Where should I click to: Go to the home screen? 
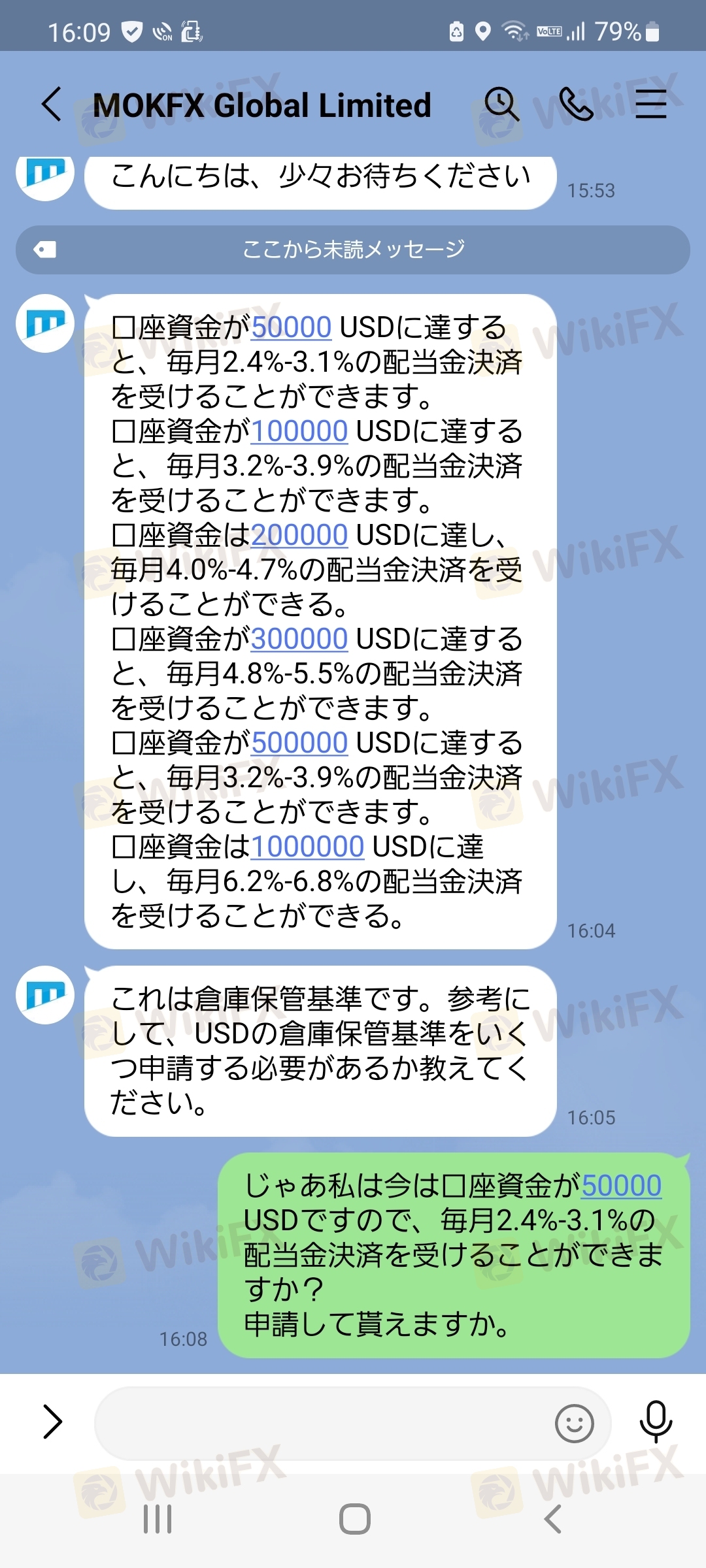(x=354, y=1519)
